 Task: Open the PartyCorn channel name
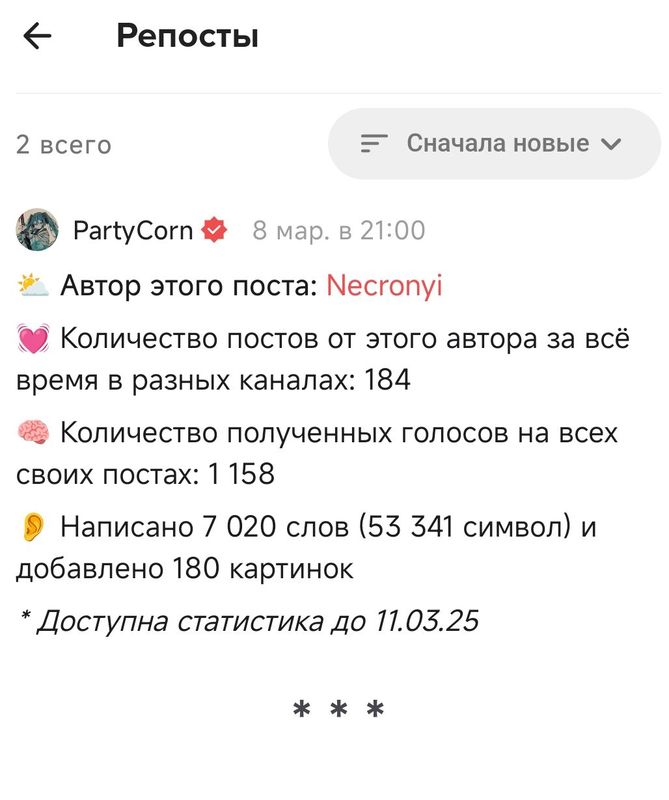(x=133, y=231)
